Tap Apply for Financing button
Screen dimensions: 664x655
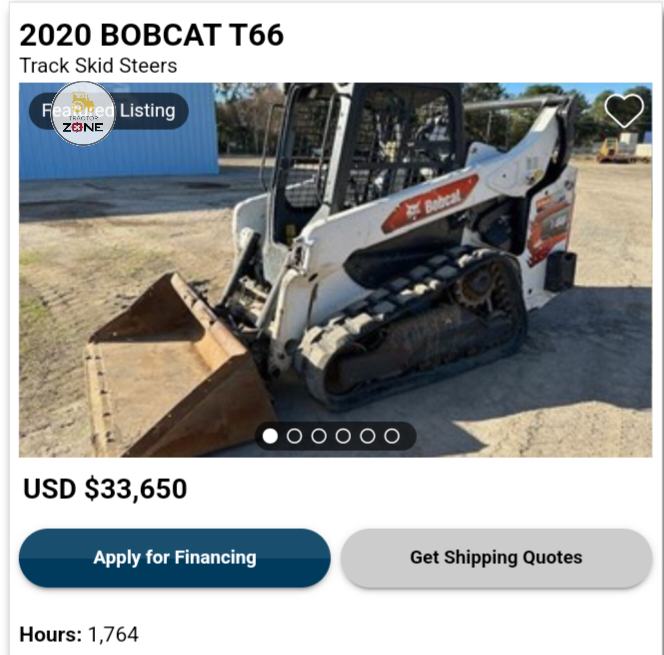175,558
